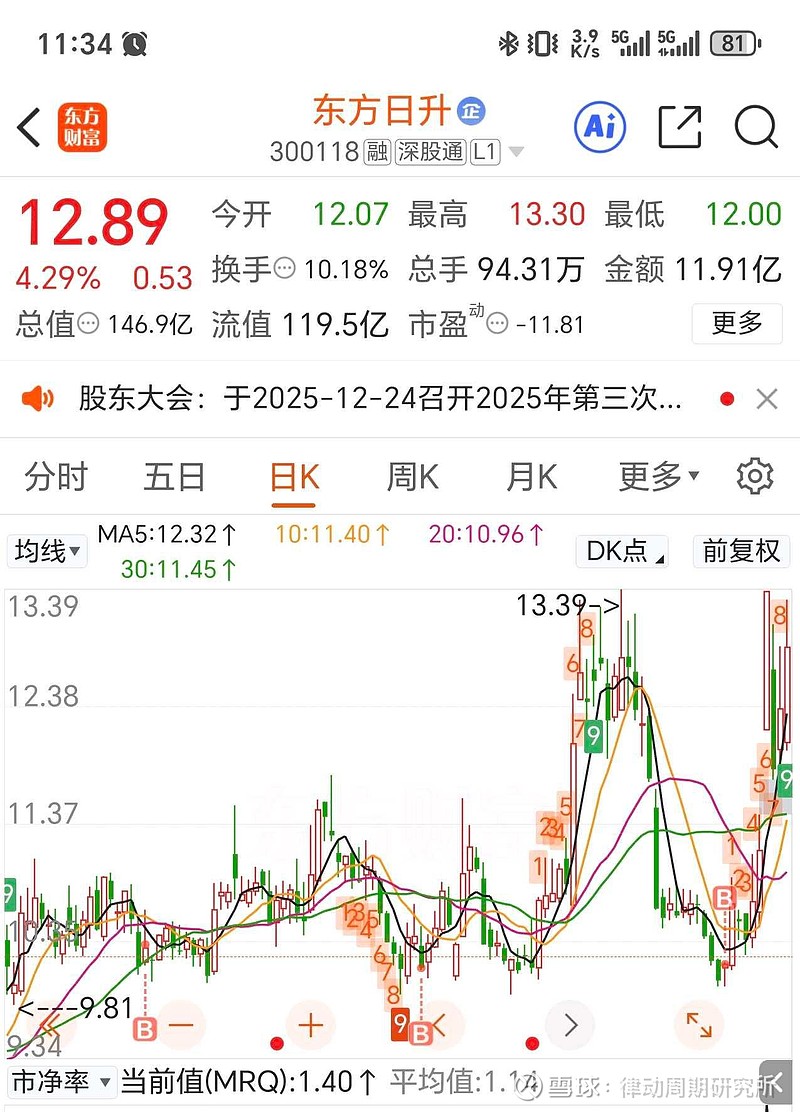The image size is (800, 1112).
Task: Go back using the back arrow
Action: (29, 128)
